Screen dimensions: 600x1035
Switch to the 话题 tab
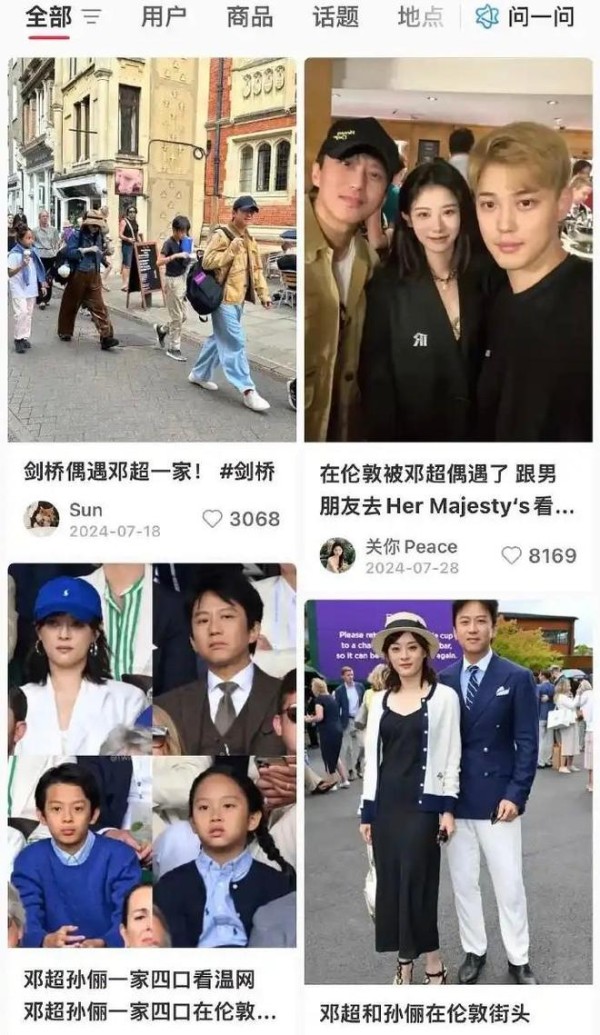point(335,17)
